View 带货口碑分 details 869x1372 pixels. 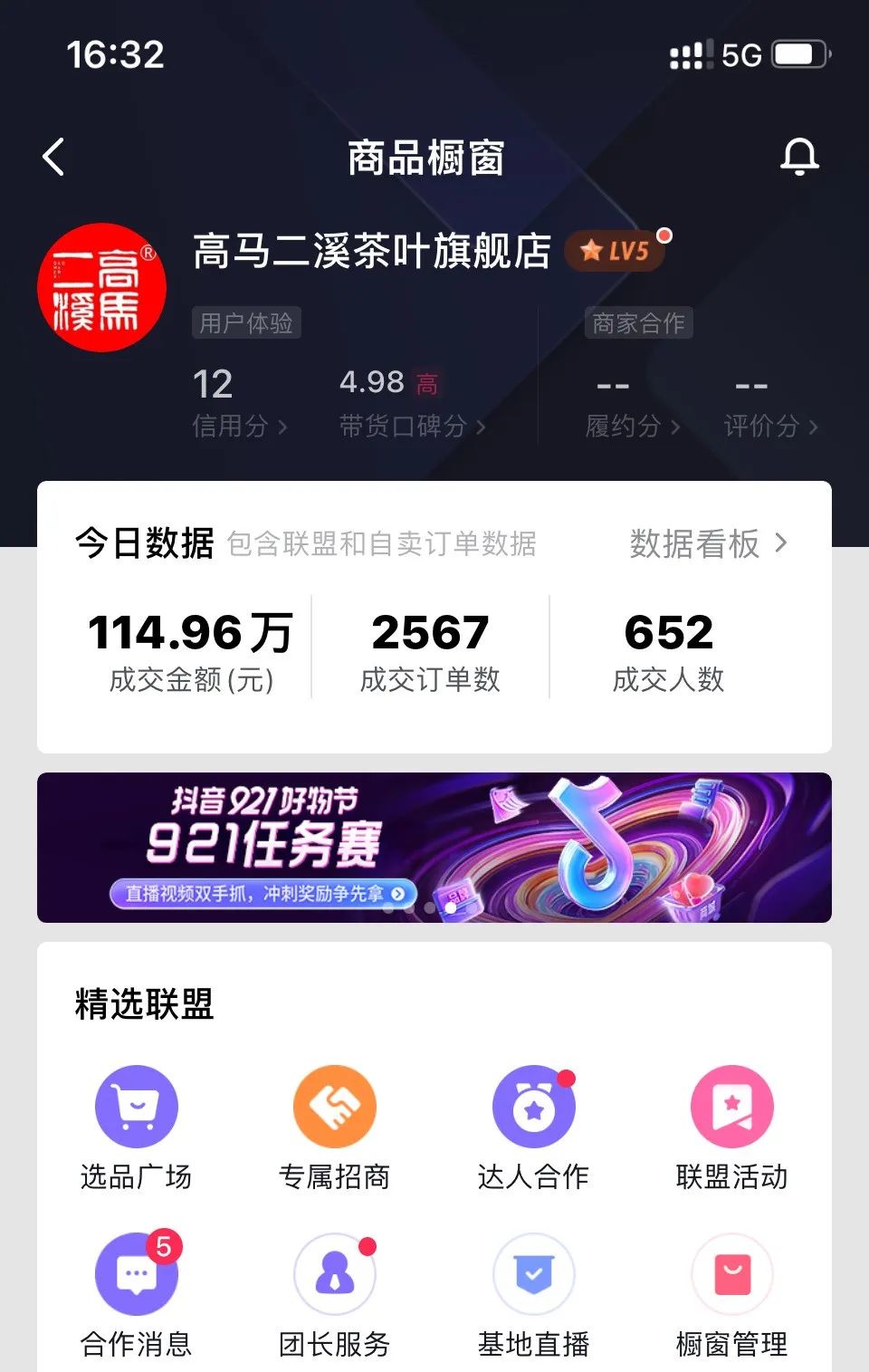point(412,425)
